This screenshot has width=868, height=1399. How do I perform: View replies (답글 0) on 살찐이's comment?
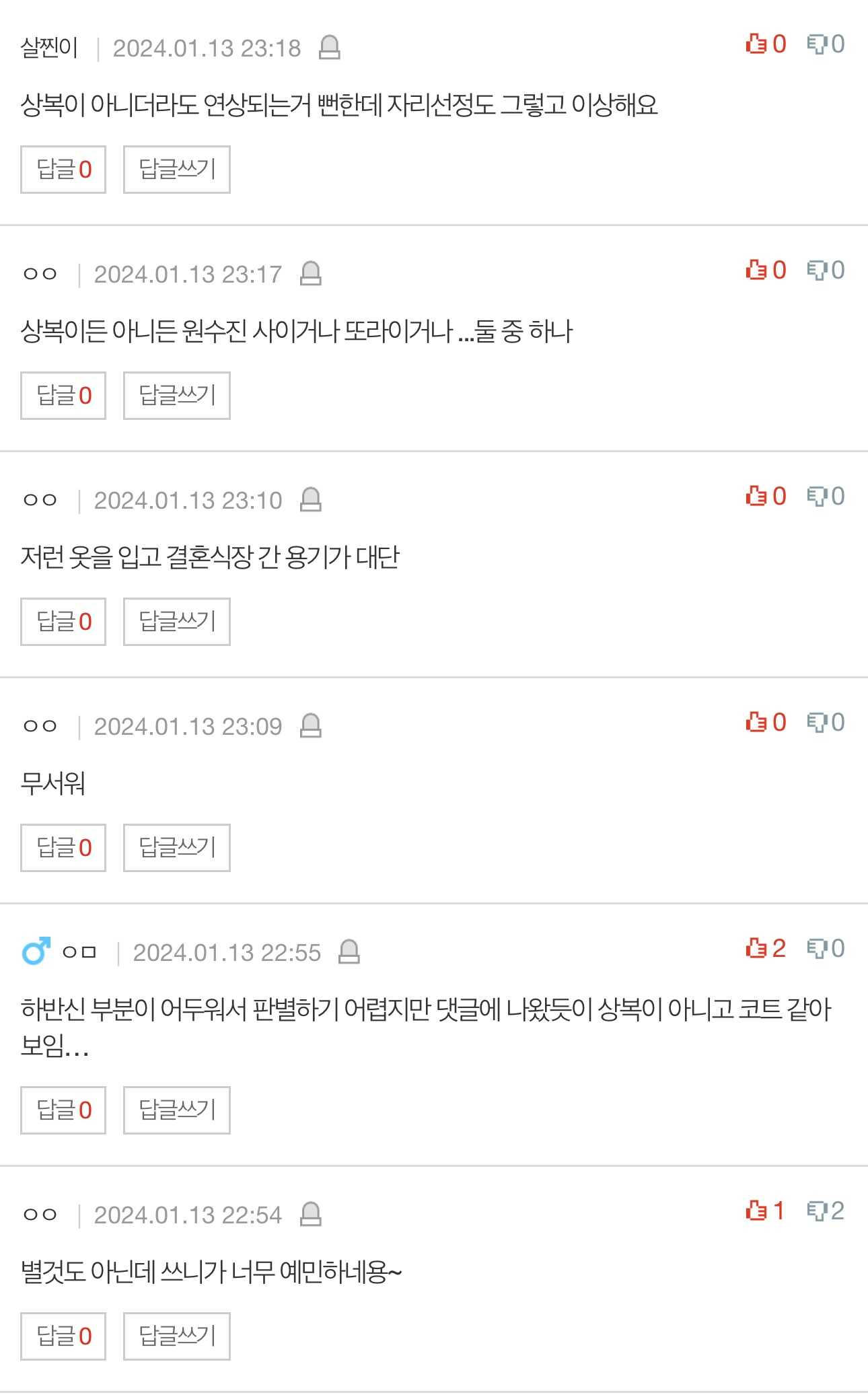[x=63, y=170]
